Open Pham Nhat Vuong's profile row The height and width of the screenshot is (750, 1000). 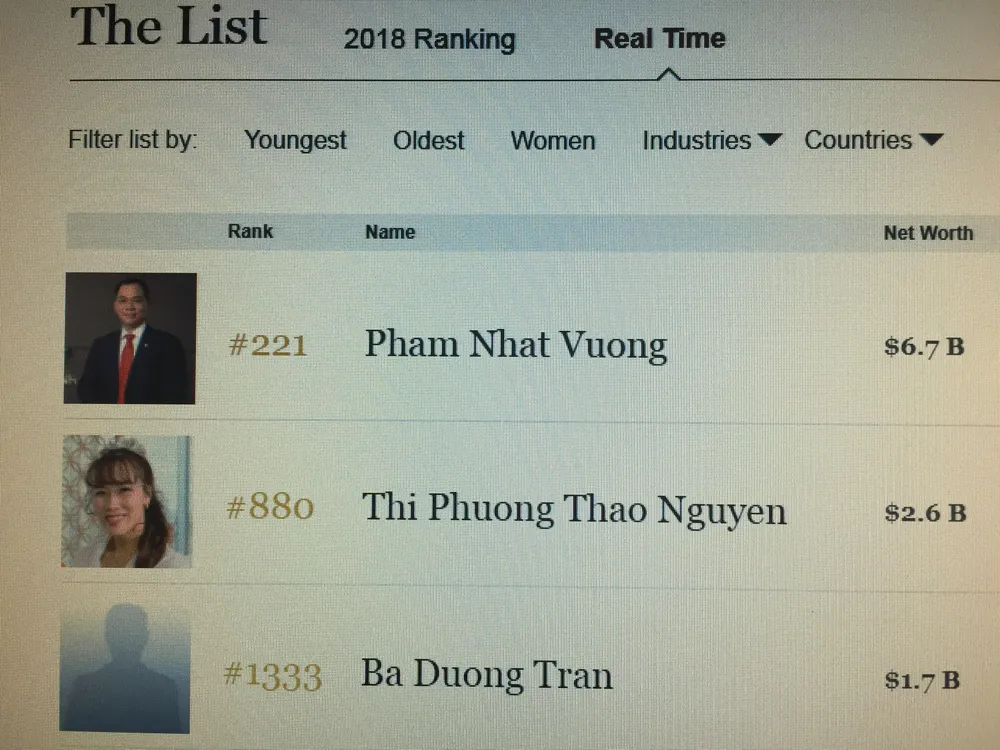[515, 345]
